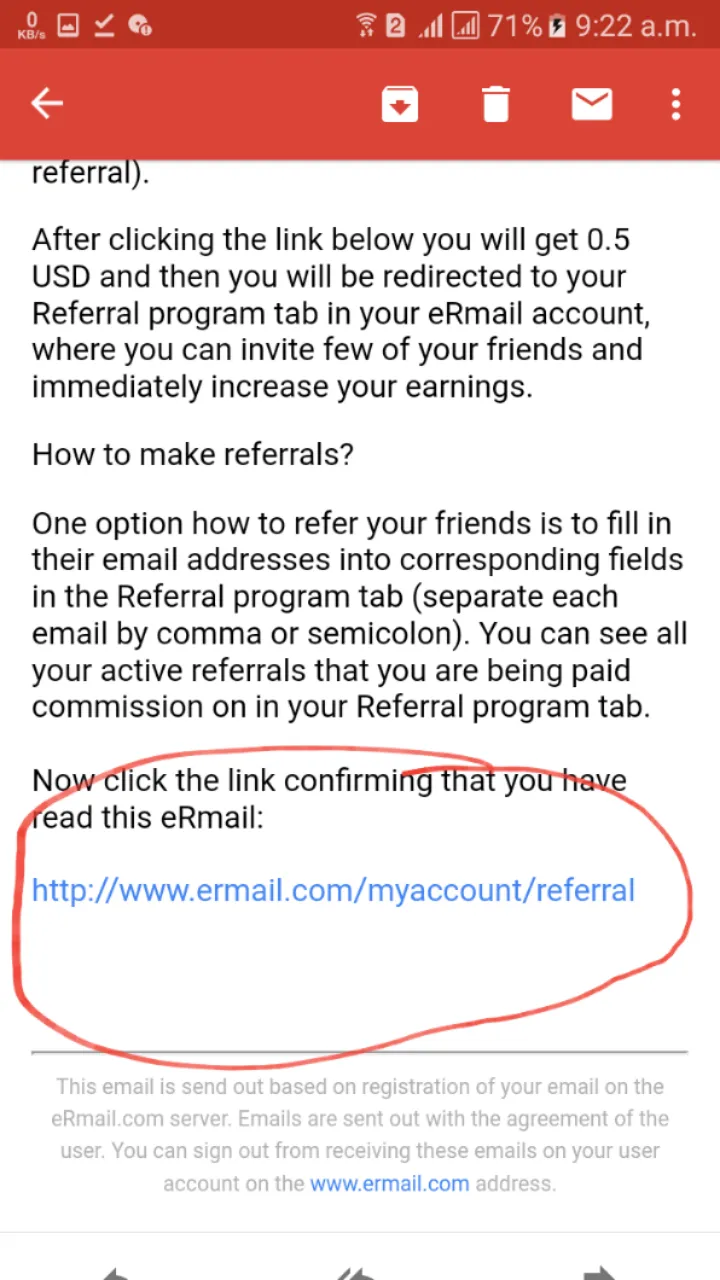720x1280 pixels.
Task: Archive this email
Action: click(x=400, y=104)
